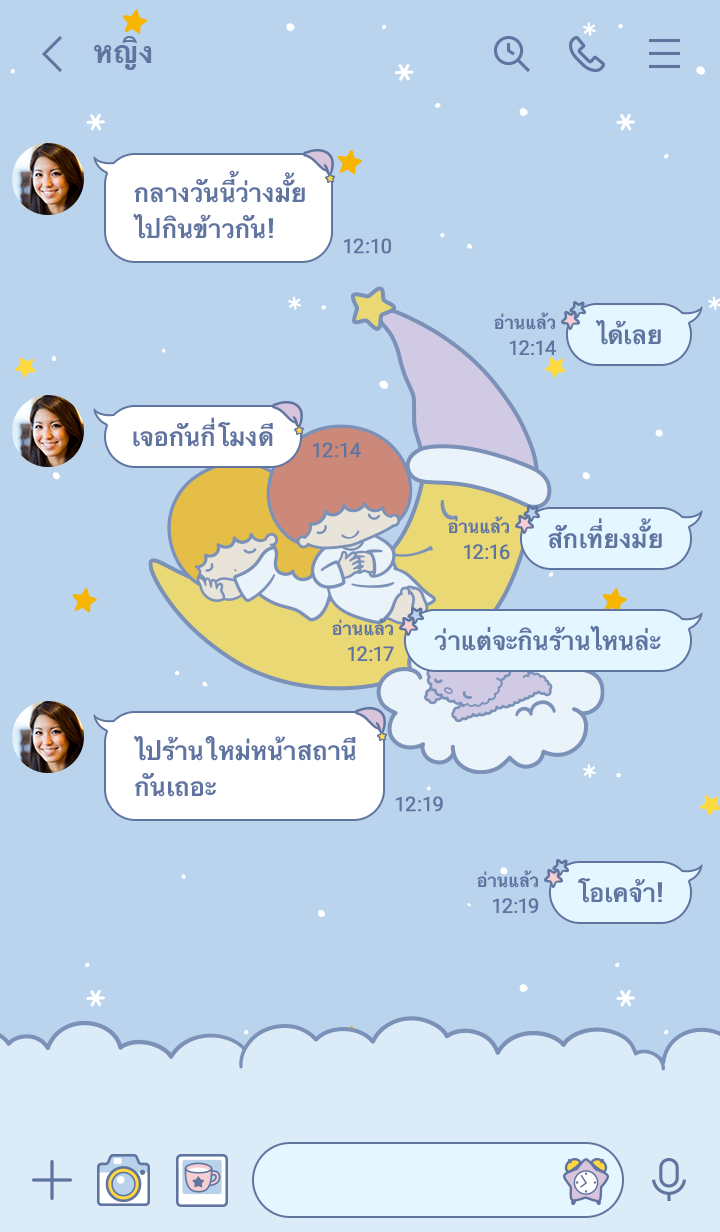Search the chat history
Screen dimensions: 720x1232
coord(511,54)
